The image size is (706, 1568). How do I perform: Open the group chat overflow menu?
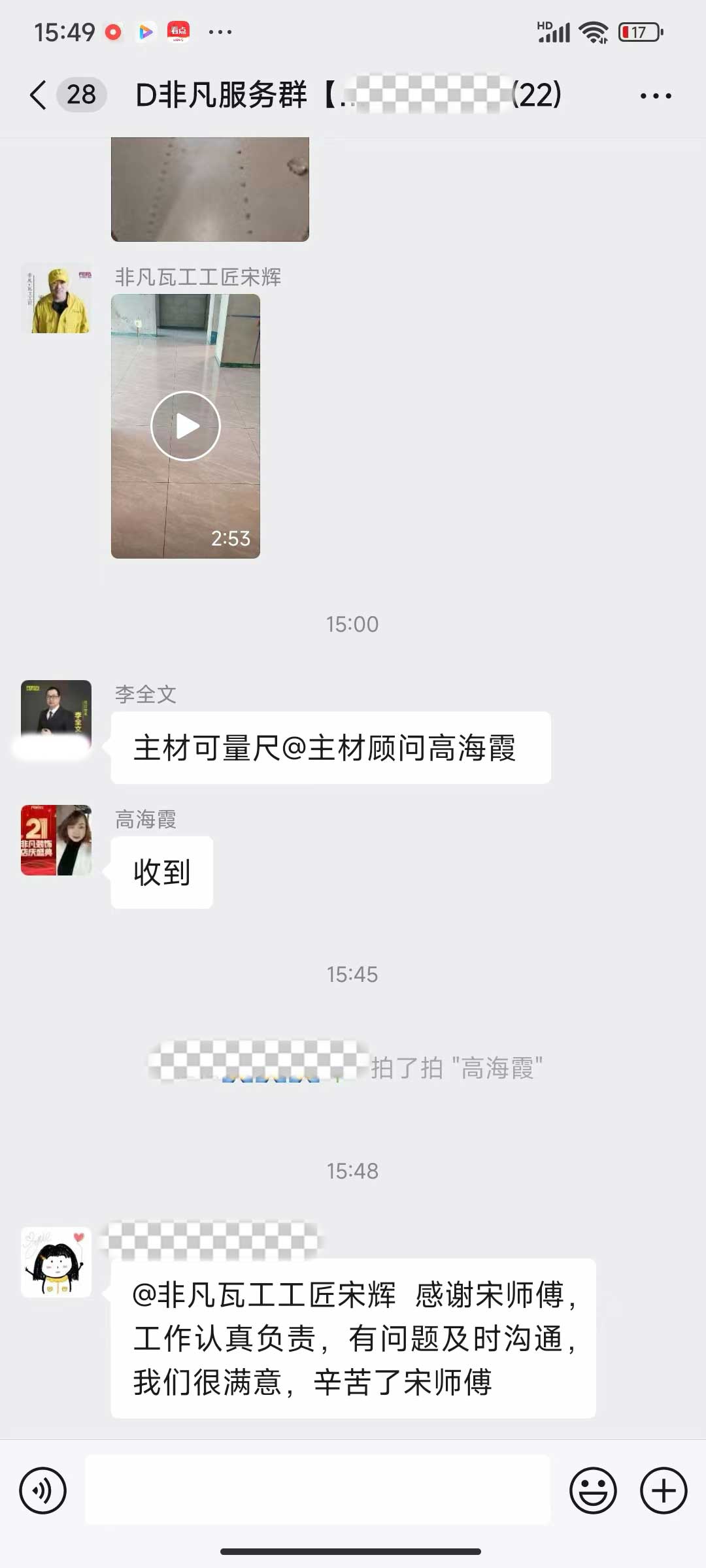655,96
